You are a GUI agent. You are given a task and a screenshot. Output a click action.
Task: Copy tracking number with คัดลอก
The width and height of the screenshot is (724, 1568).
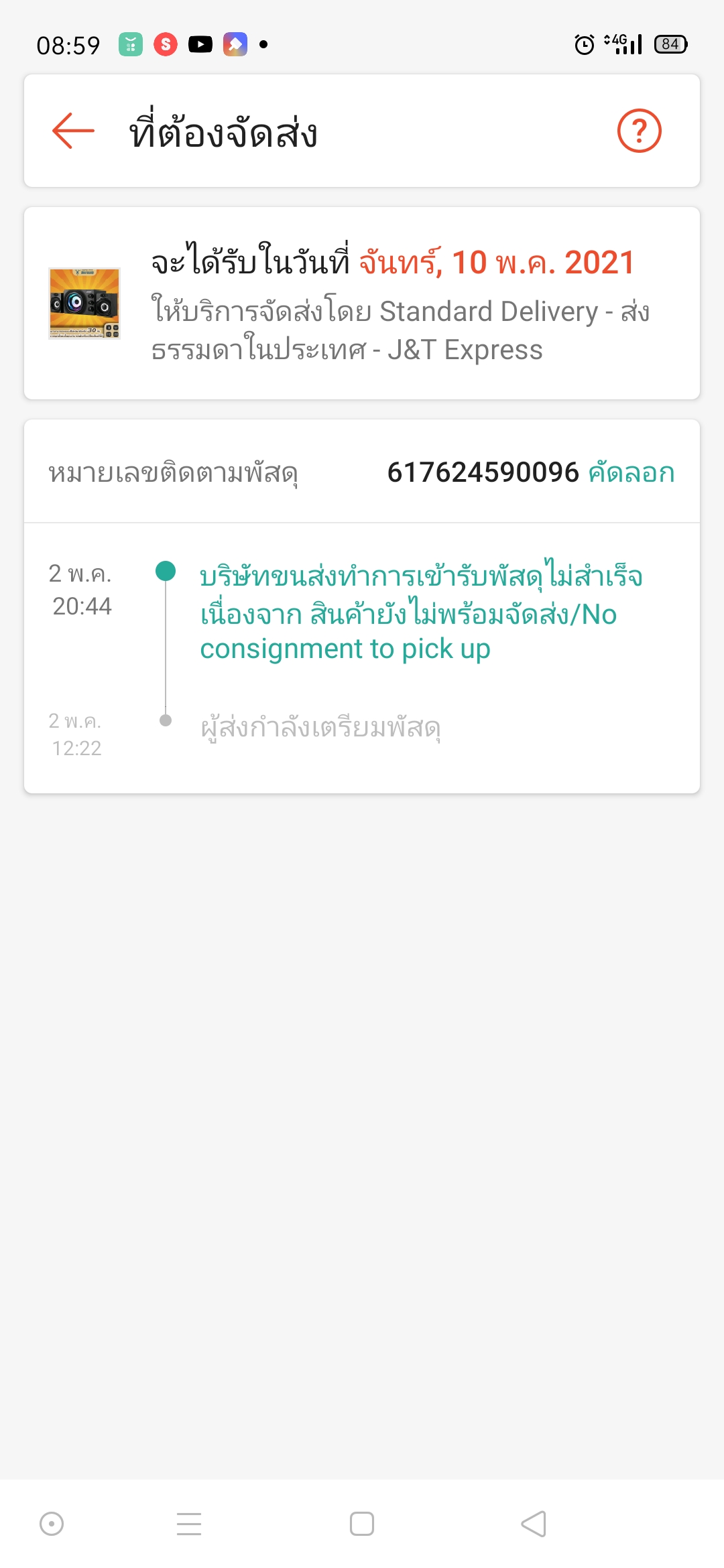[x=631, y=473]
